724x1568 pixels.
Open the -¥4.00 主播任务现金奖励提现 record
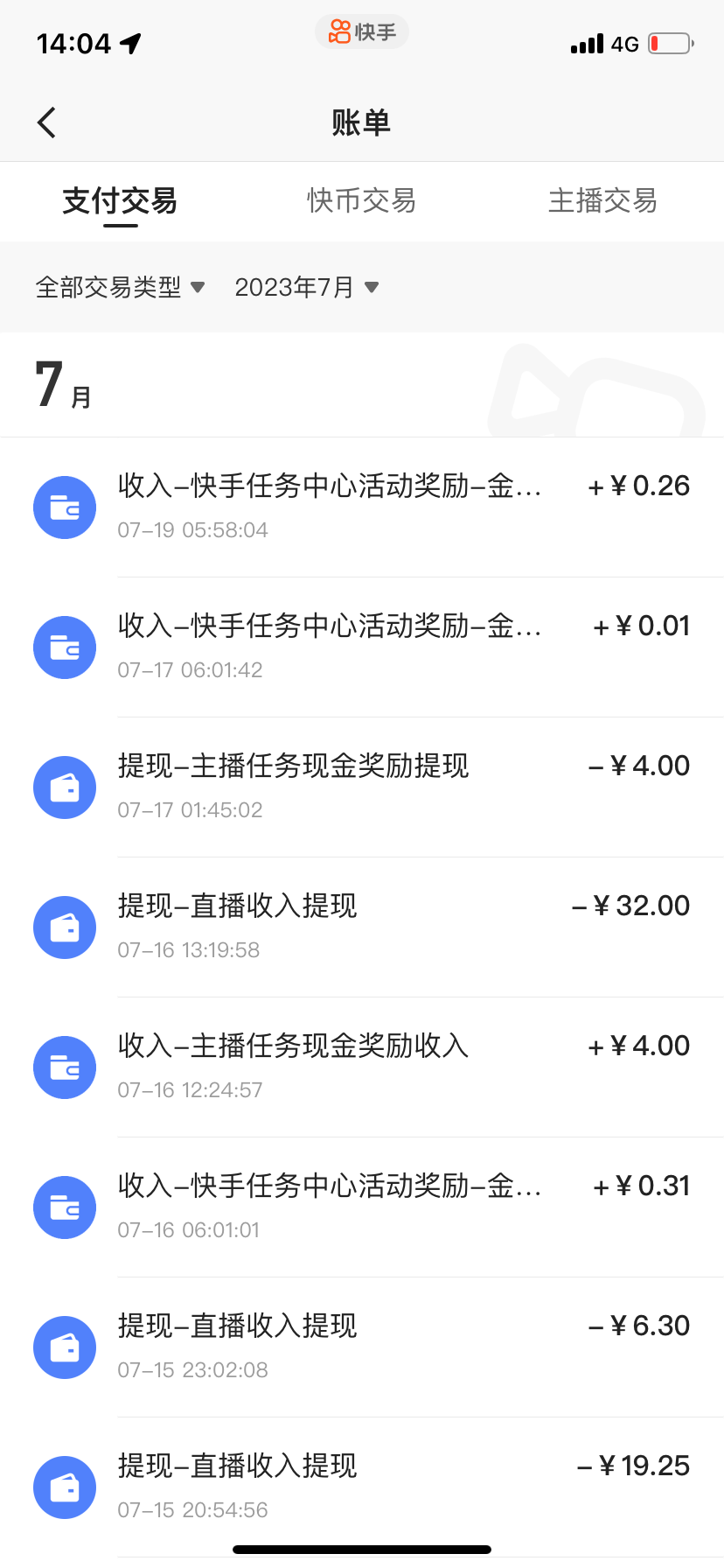[362, 787]
